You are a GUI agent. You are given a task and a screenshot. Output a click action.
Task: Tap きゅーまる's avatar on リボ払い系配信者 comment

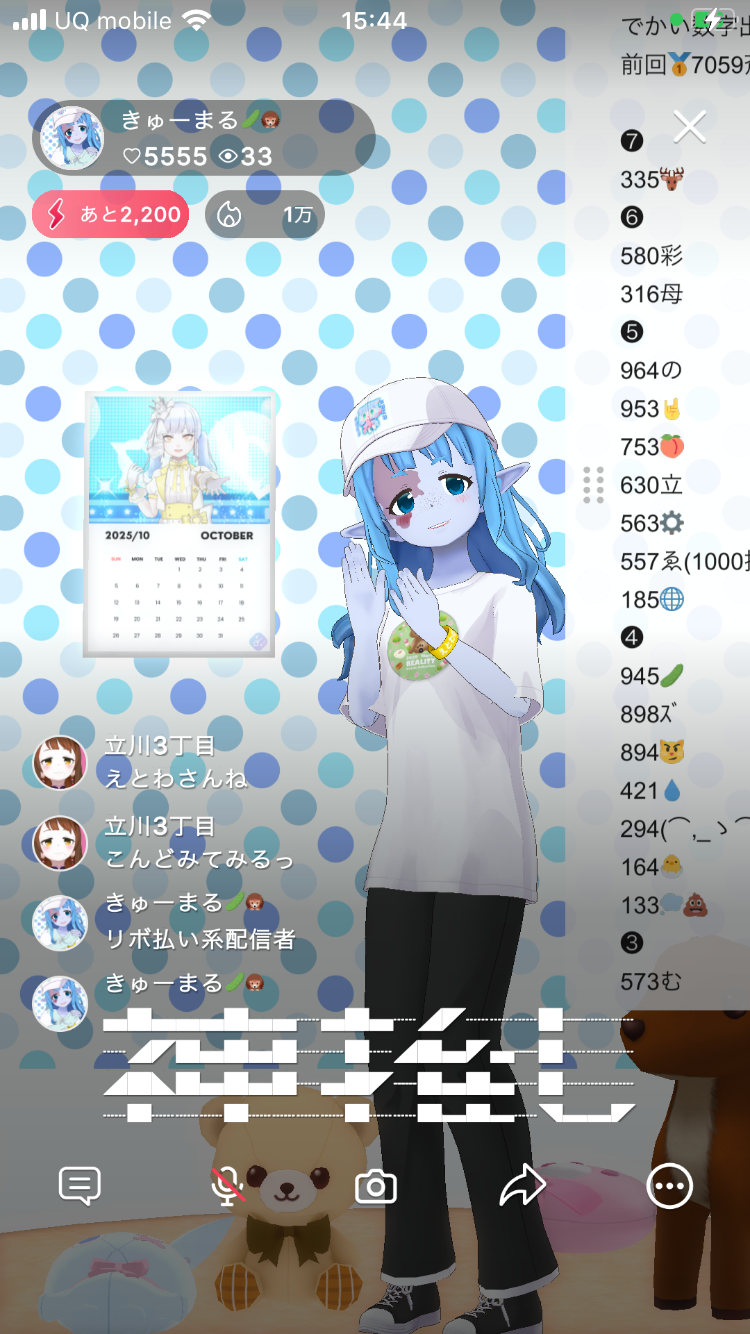pyautogui.click(x=60, y=922)
